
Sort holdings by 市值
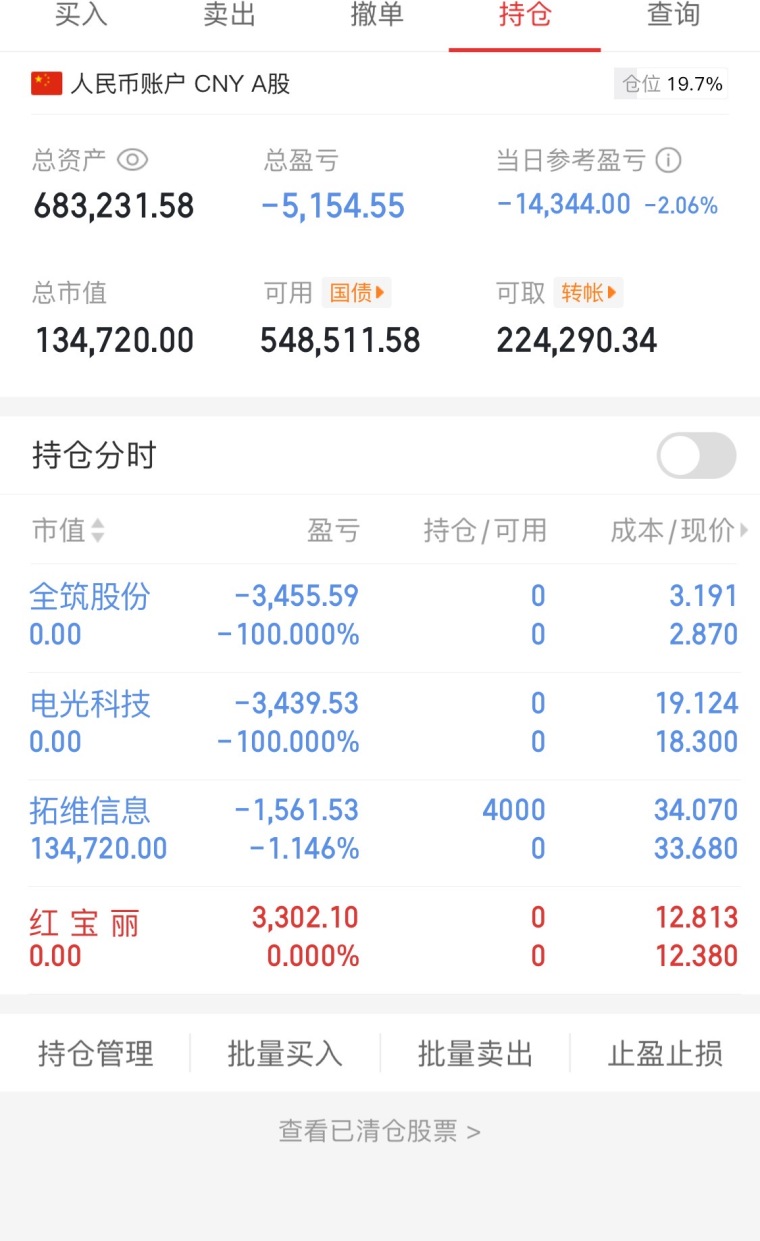pos(68,530)
